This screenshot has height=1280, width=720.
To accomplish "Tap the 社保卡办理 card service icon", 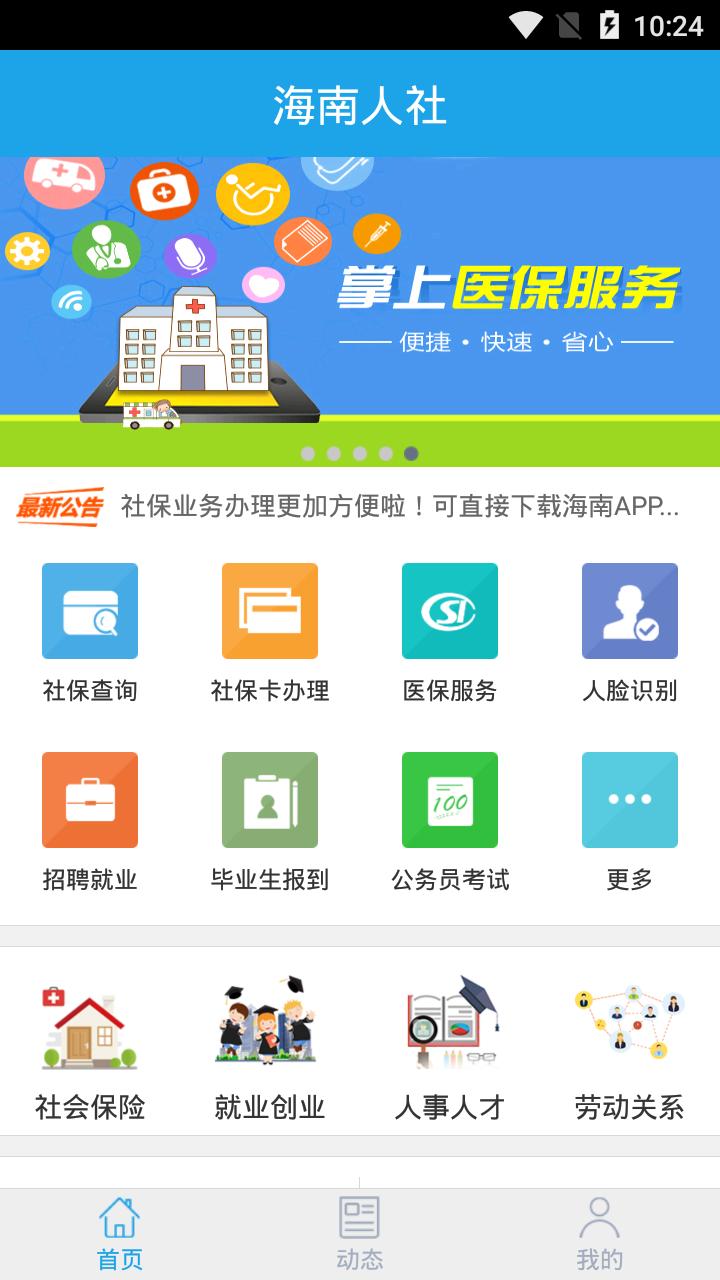I will coord(269,611).
